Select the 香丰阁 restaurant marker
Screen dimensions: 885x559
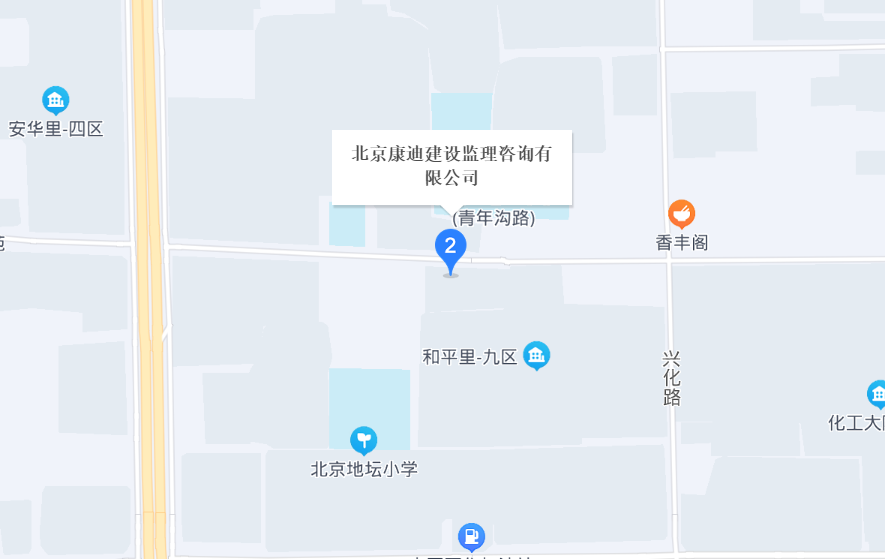coord(682,213)
